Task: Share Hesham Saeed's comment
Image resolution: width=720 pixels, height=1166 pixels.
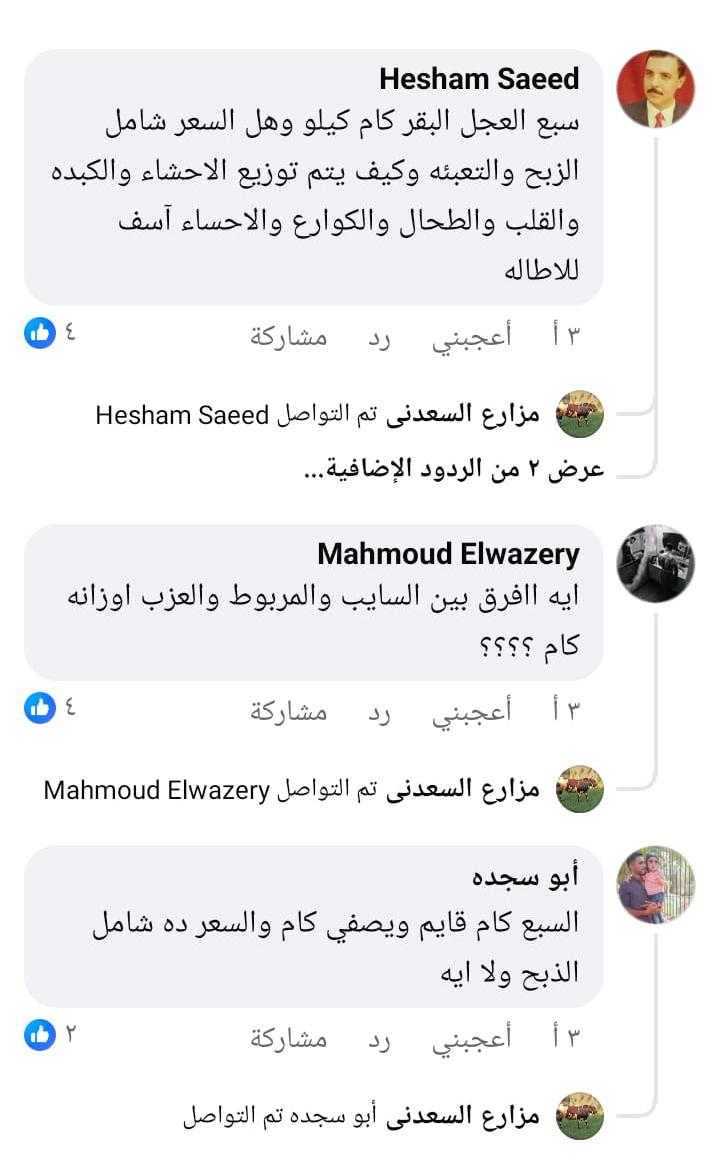Action: [288, 338]
